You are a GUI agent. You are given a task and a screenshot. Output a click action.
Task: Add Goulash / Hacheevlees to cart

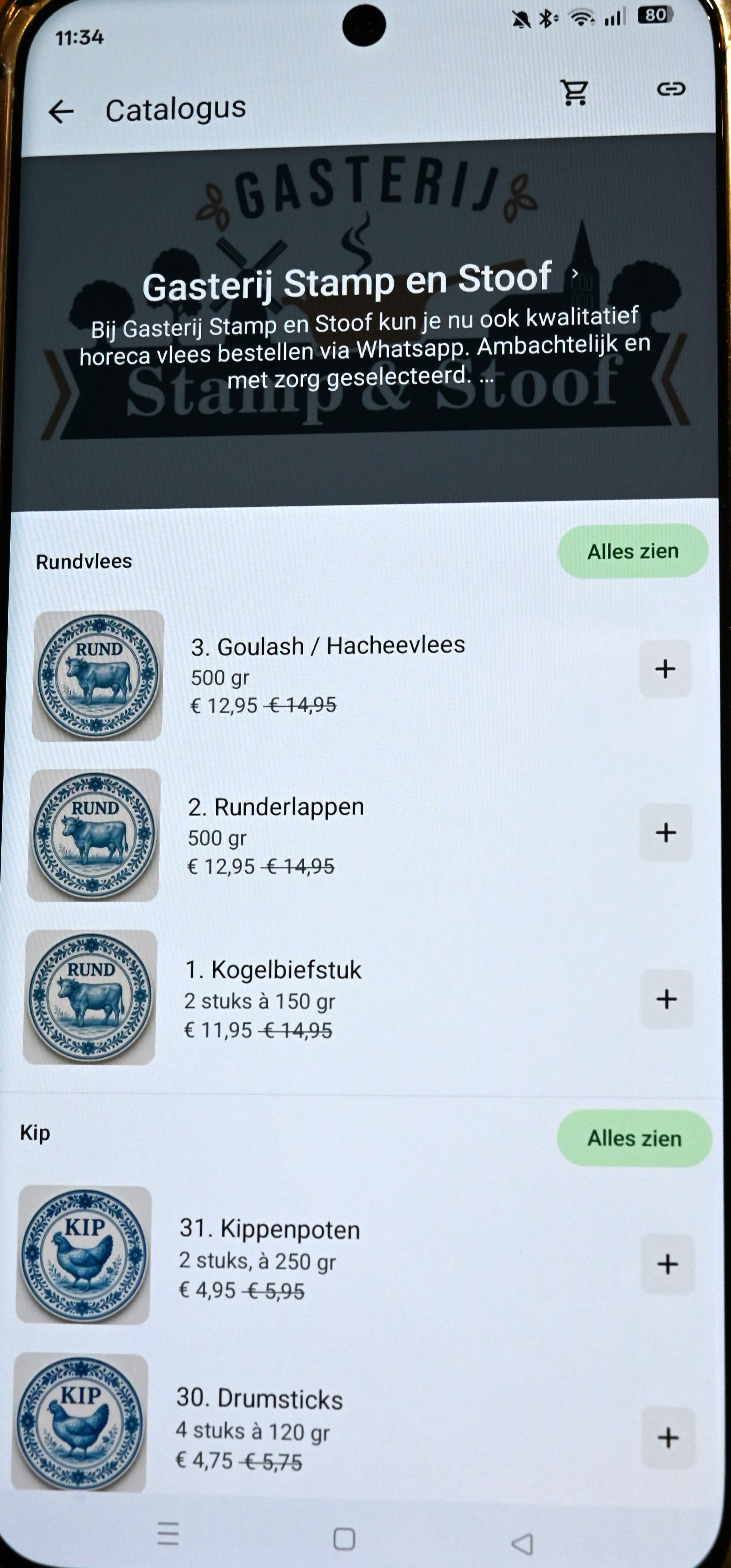click(665, 668)
